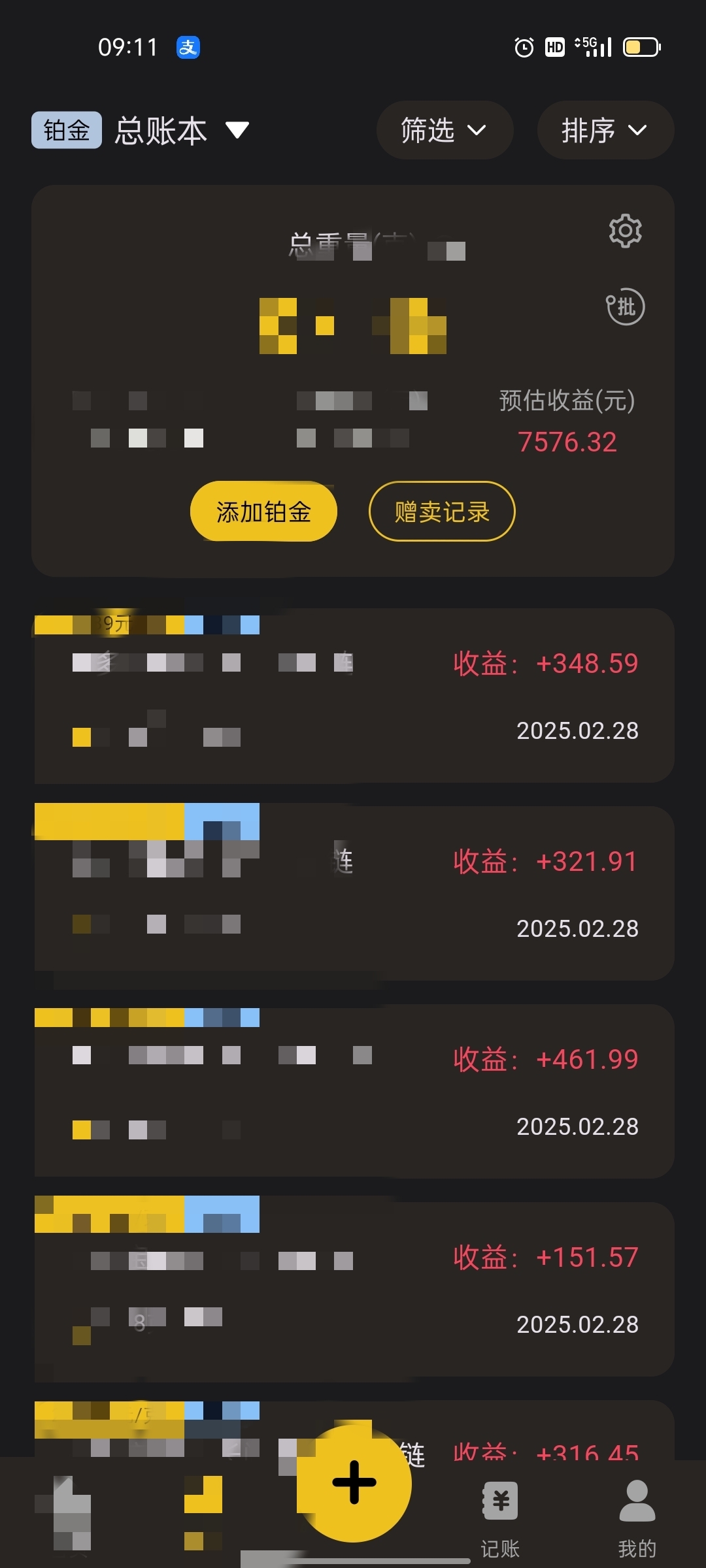Tap the 铂金 category tag
Image resolution: width=706 pixels, height=1568 pixels.
click(67, 130)
